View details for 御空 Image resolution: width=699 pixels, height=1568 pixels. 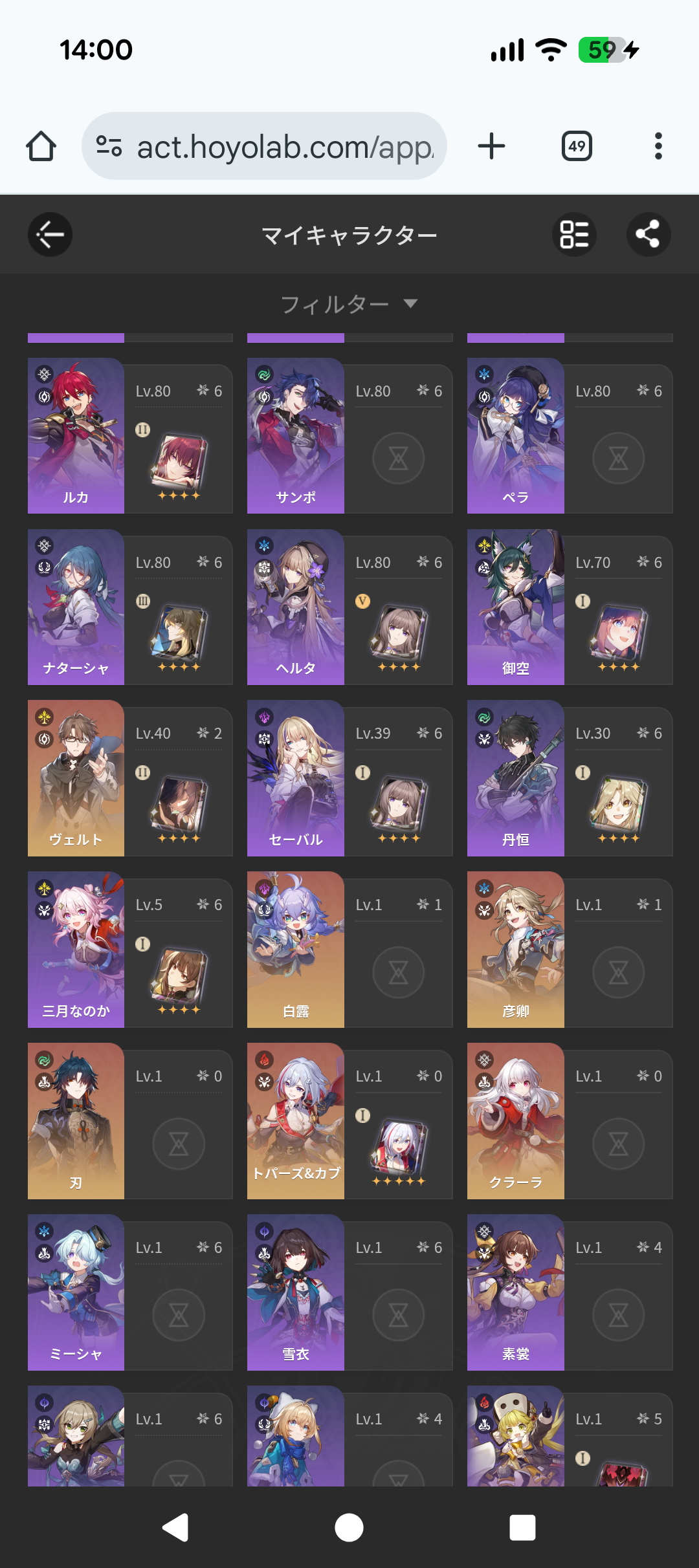pos(570,607)
